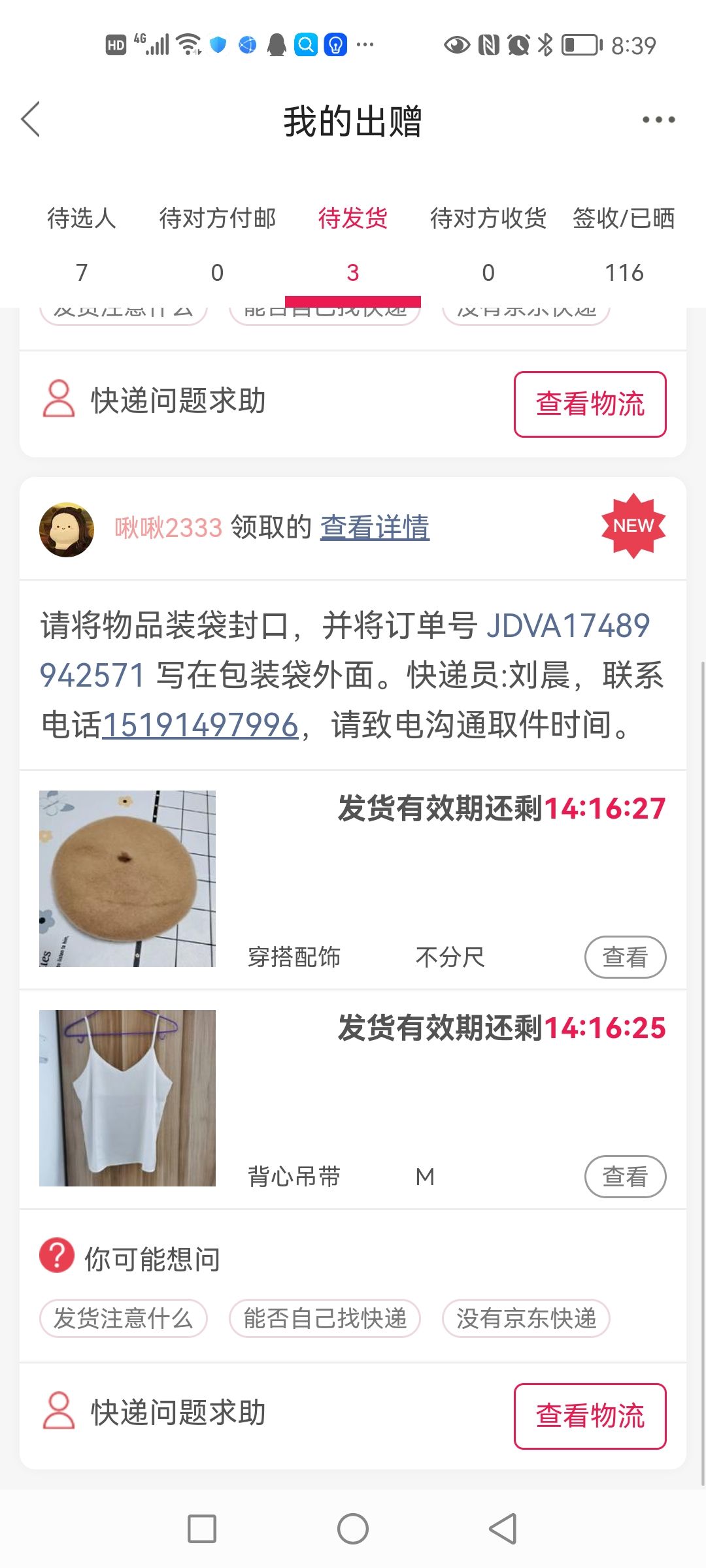Go to the home screen via the system circle button
This screenshot has height=1568, width=706.
coord(353,1529)
